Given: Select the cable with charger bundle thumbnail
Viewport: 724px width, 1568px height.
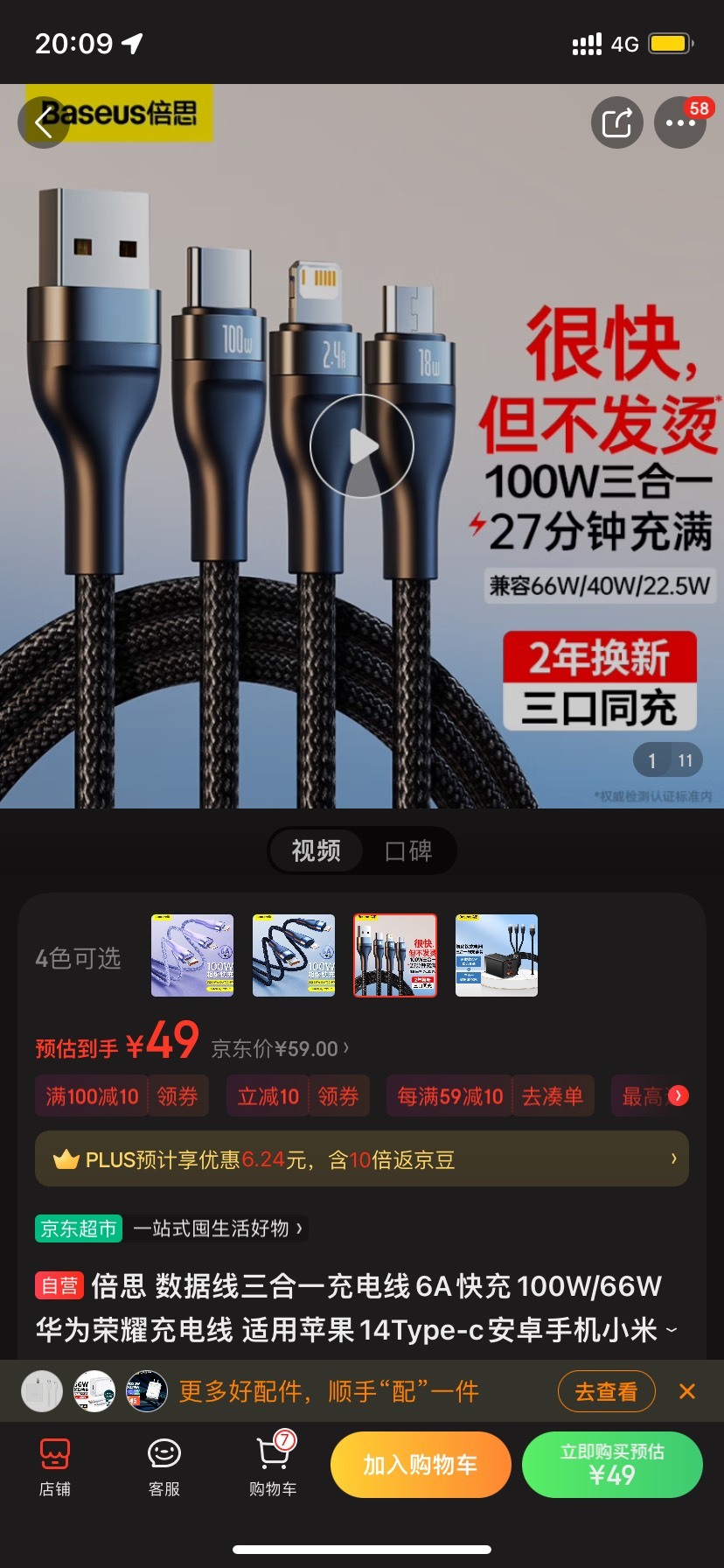Looking at the screenshot, I should tap(497, 955).
